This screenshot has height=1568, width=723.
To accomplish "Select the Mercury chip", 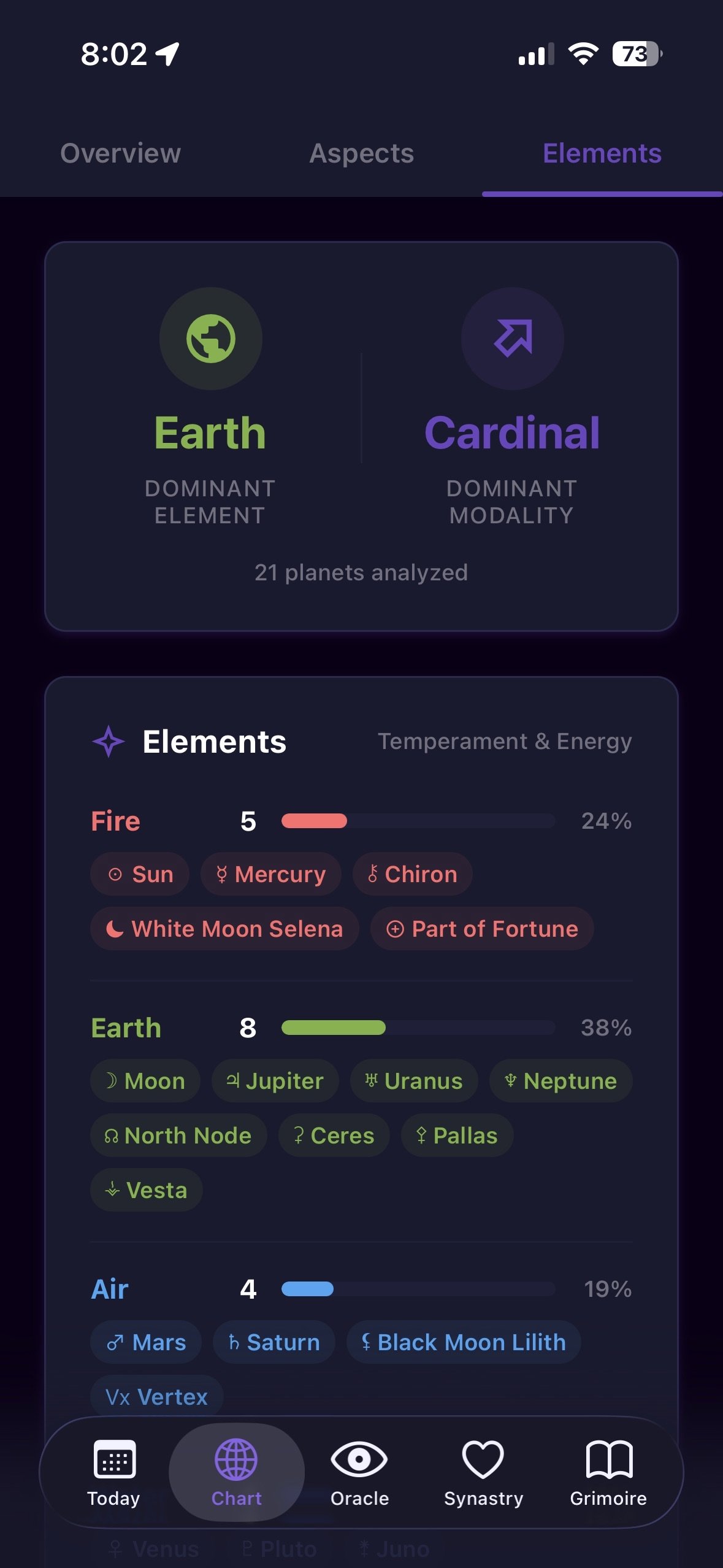I will coord(270,874).
